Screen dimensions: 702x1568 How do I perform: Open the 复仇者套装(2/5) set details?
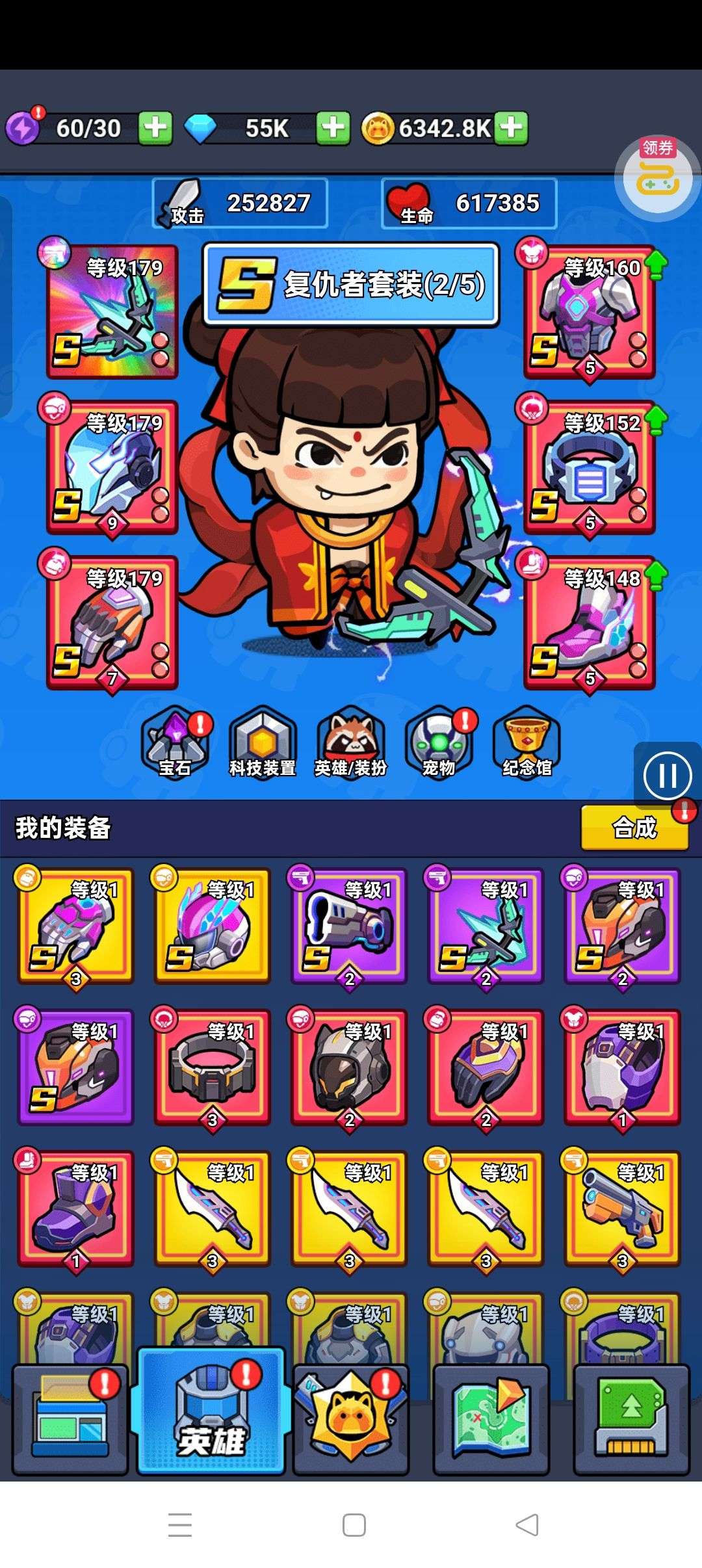351,285
